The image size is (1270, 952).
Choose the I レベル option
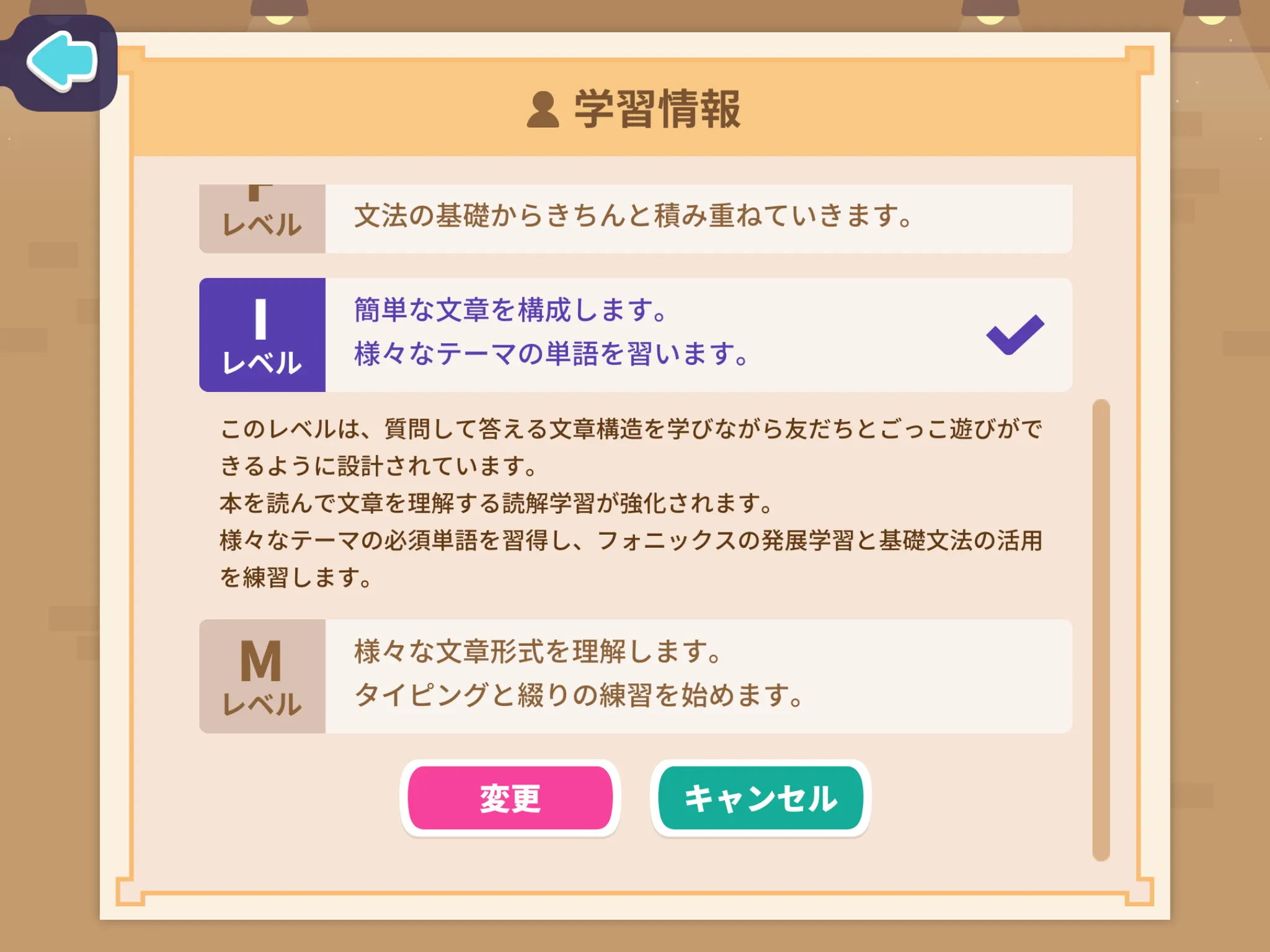[x=636, y=335]
